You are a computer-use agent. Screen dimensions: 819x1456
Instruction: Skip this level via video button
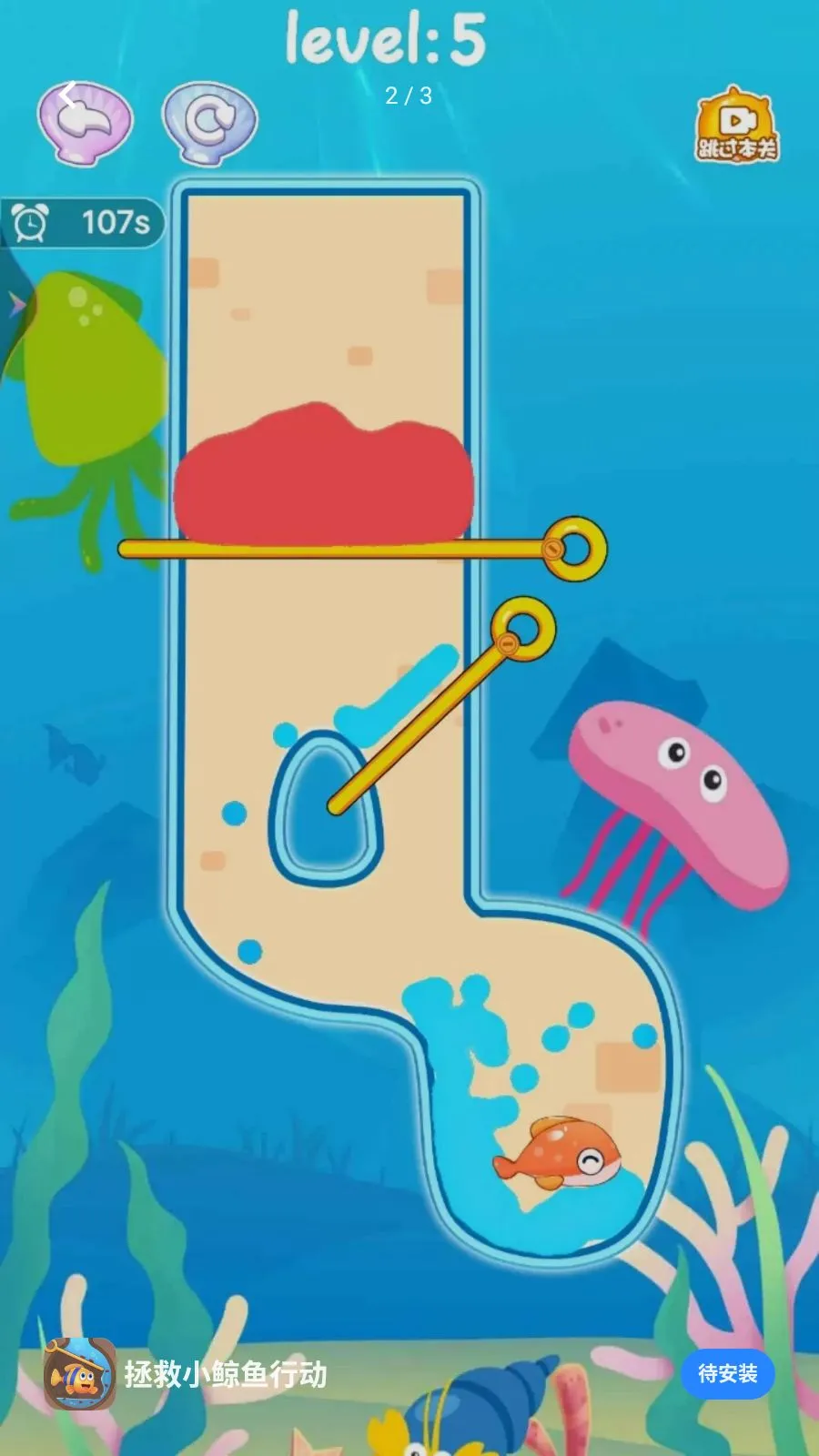pos(736,126)
